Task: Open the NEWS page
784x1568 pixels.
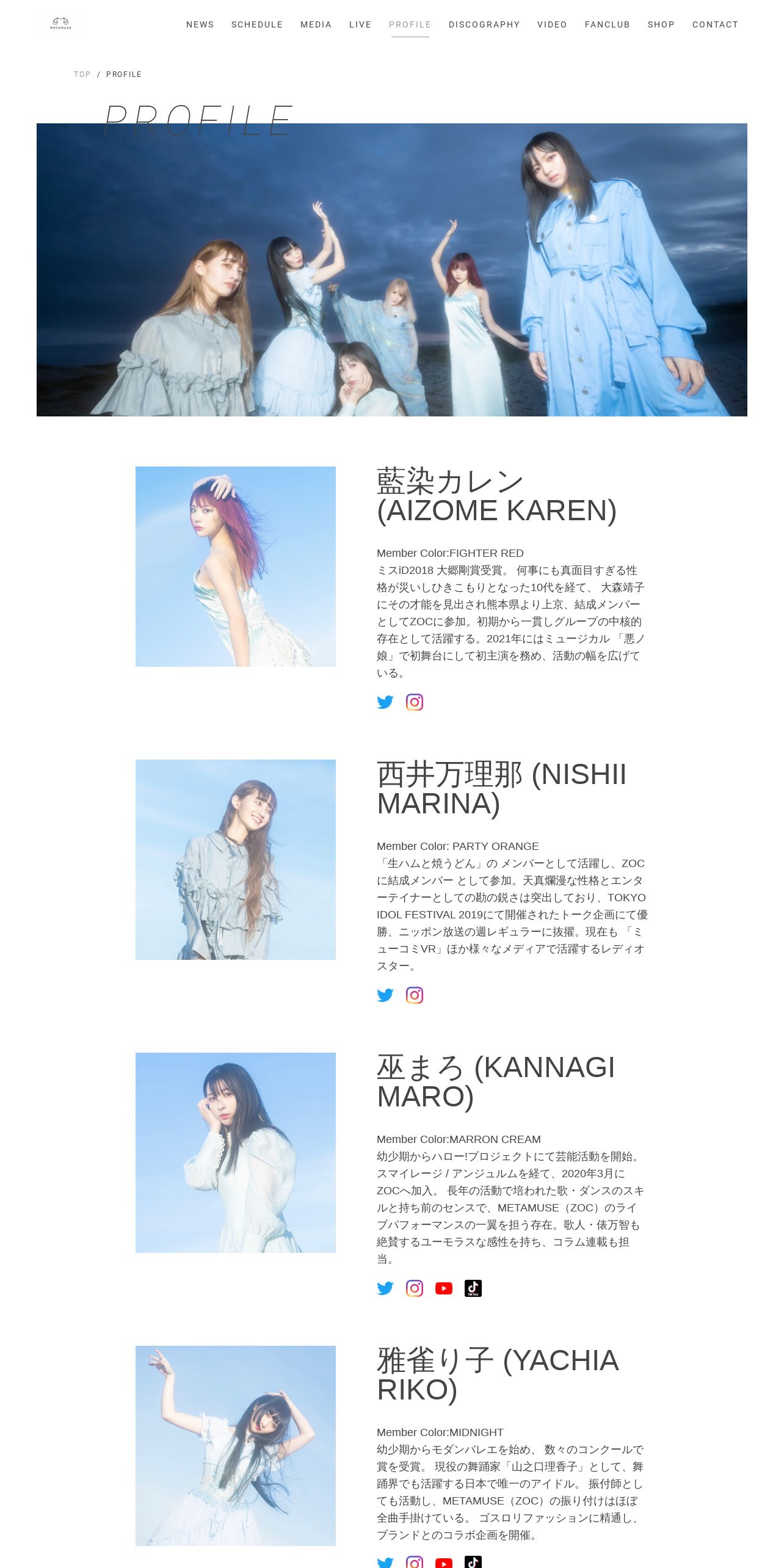Action: tap(200, 24)
